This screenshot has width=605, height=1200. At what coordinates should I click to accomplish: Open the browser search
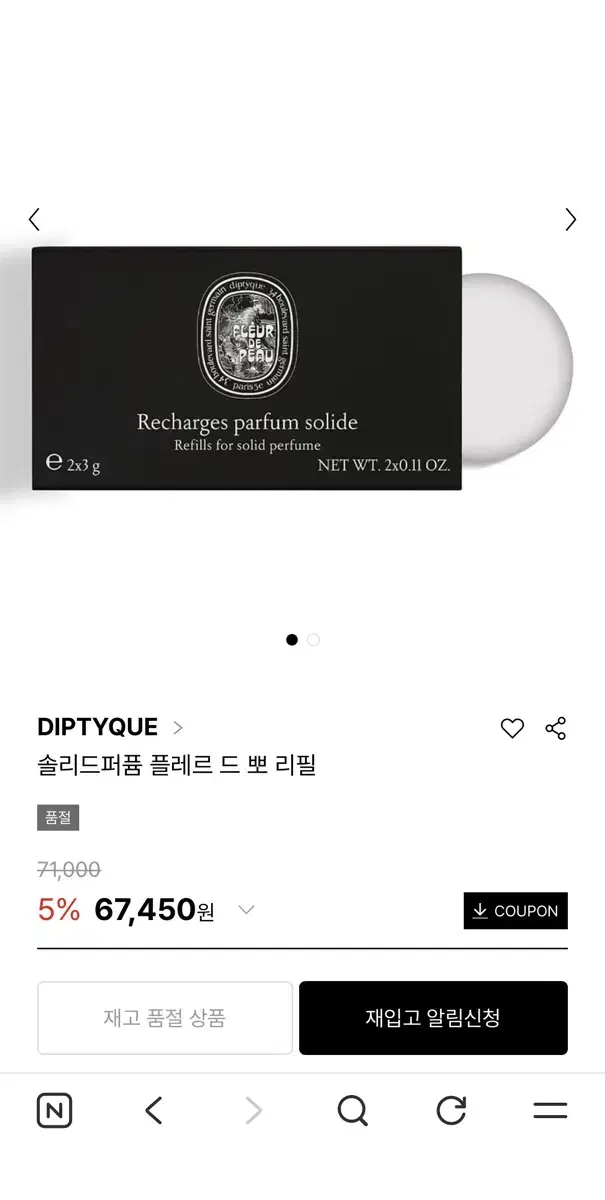pos(352,1110)
